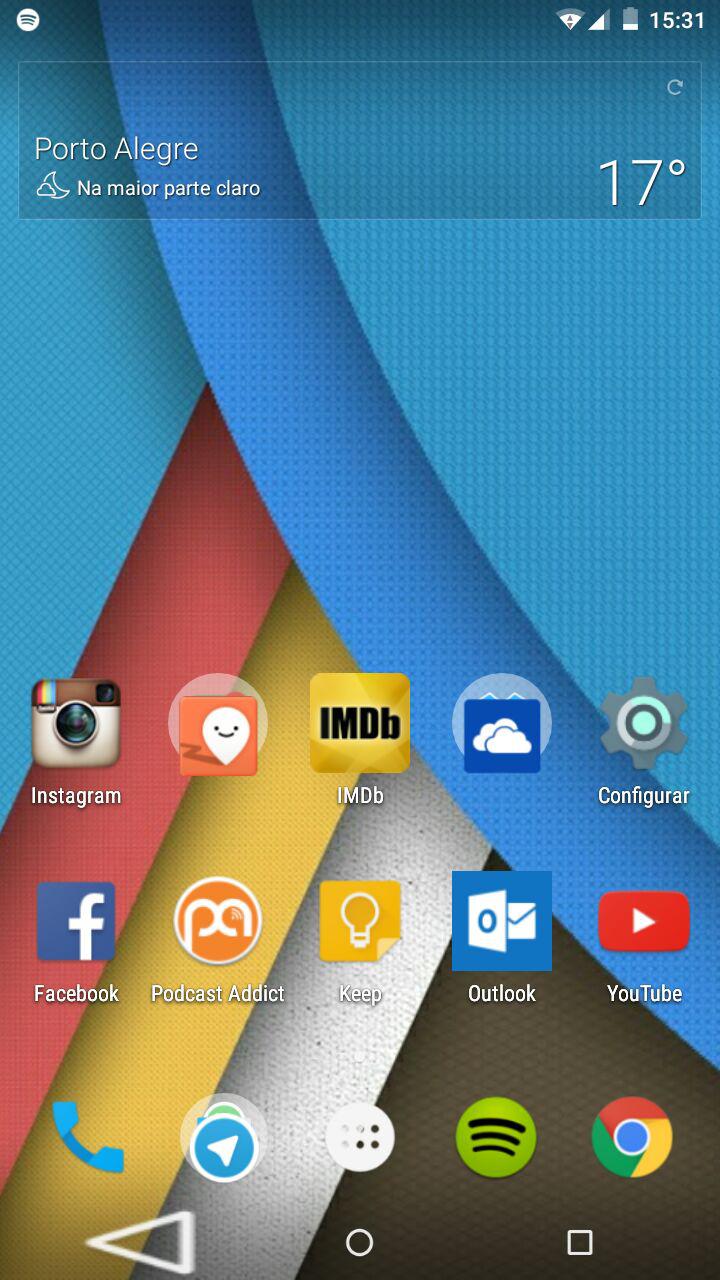Open the Chrome browser
Viewport: 720px width, 1280px height.
pos(632,1137)
